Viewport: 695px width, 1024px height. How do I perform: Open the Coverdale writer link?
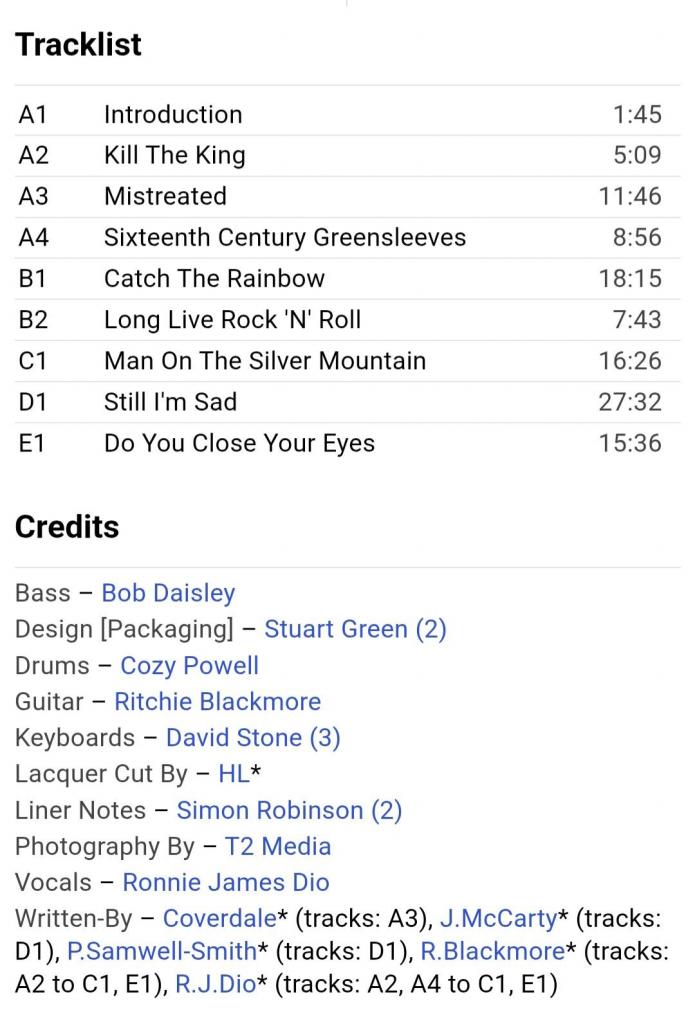click(219, 918)
